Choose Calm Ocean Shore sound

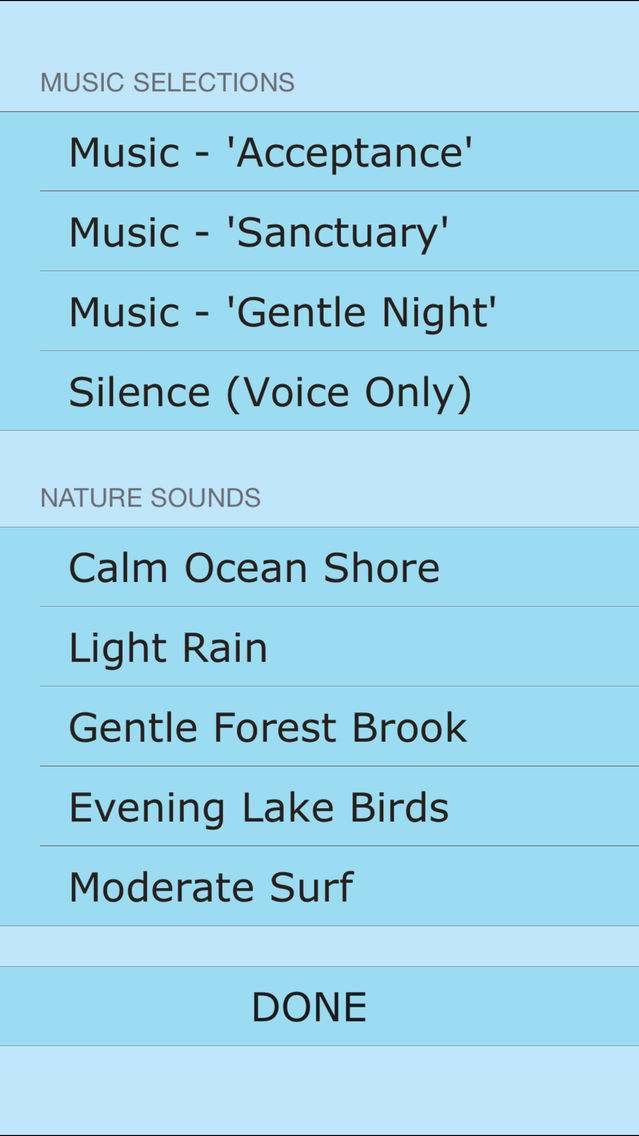254,568
